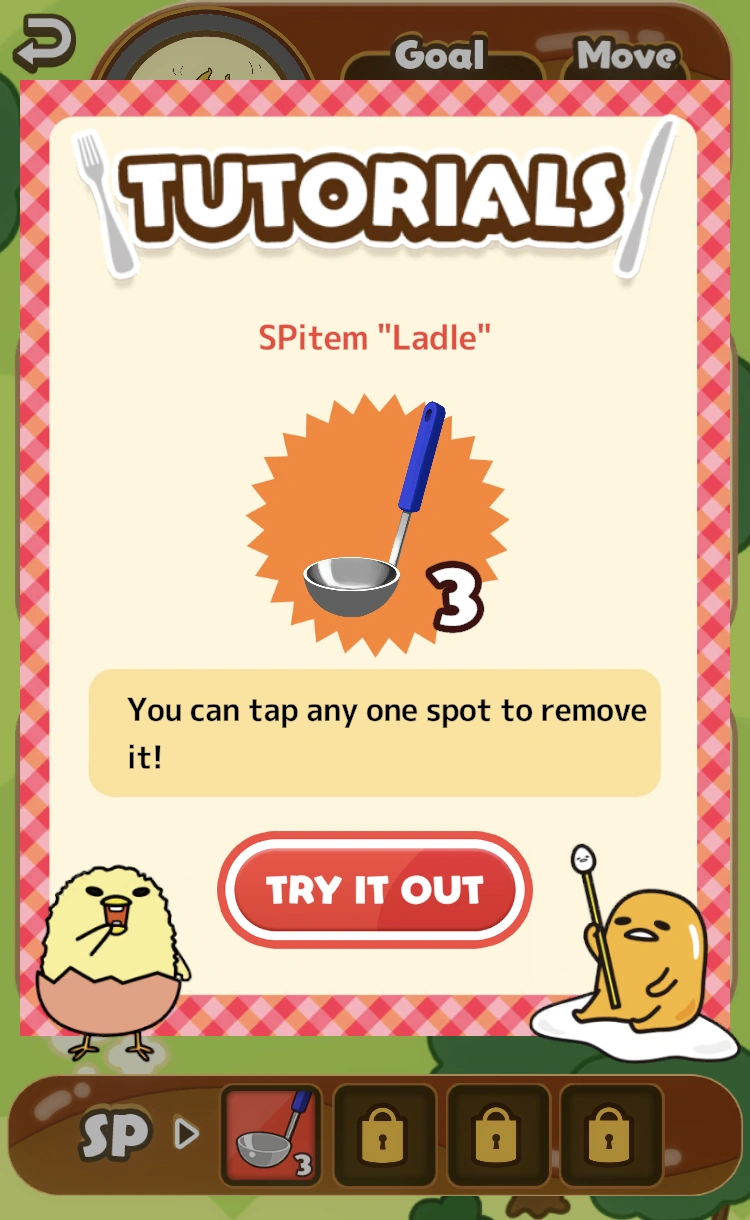Screen dimensions: 750x1220
Task: Tap the TRY IT OUT button
Action: (x=374, y=890)
